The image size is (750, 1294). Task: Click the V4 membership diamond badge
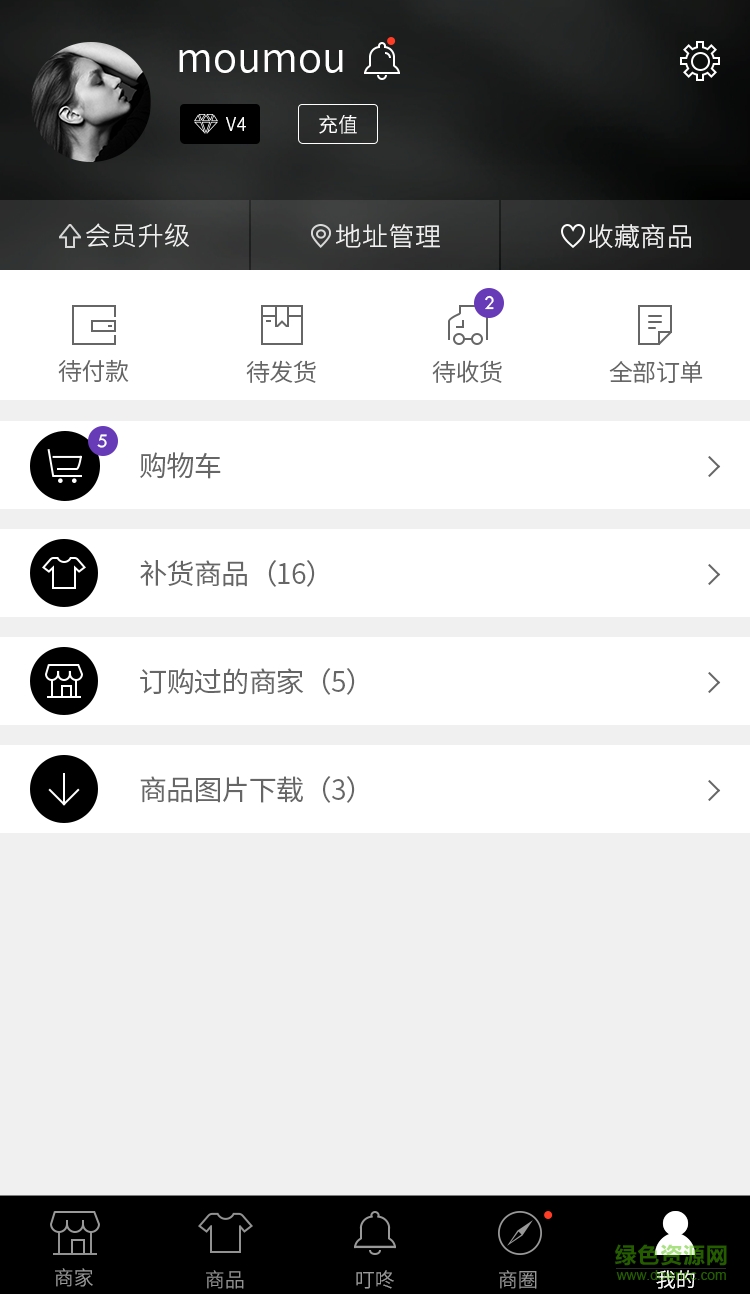(219, 124)
